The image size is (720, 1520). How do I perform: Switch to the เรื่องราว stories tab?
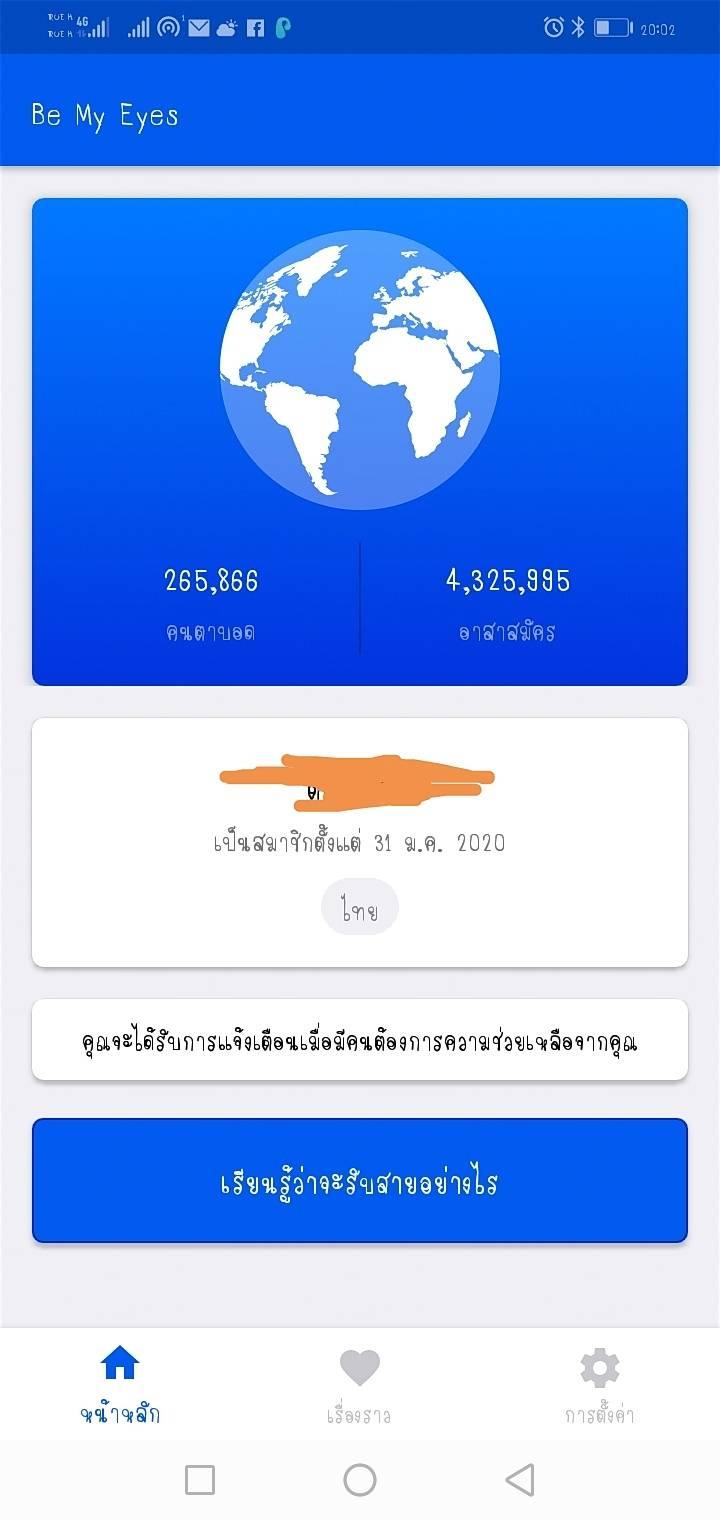tap(360, 1386)
